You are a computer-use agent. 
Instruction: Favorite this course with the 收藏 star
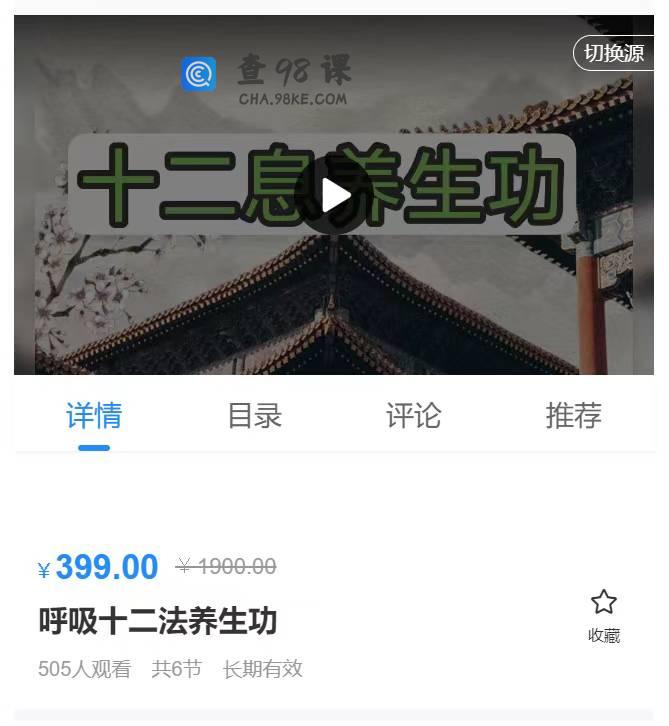(x=603, y=613)
